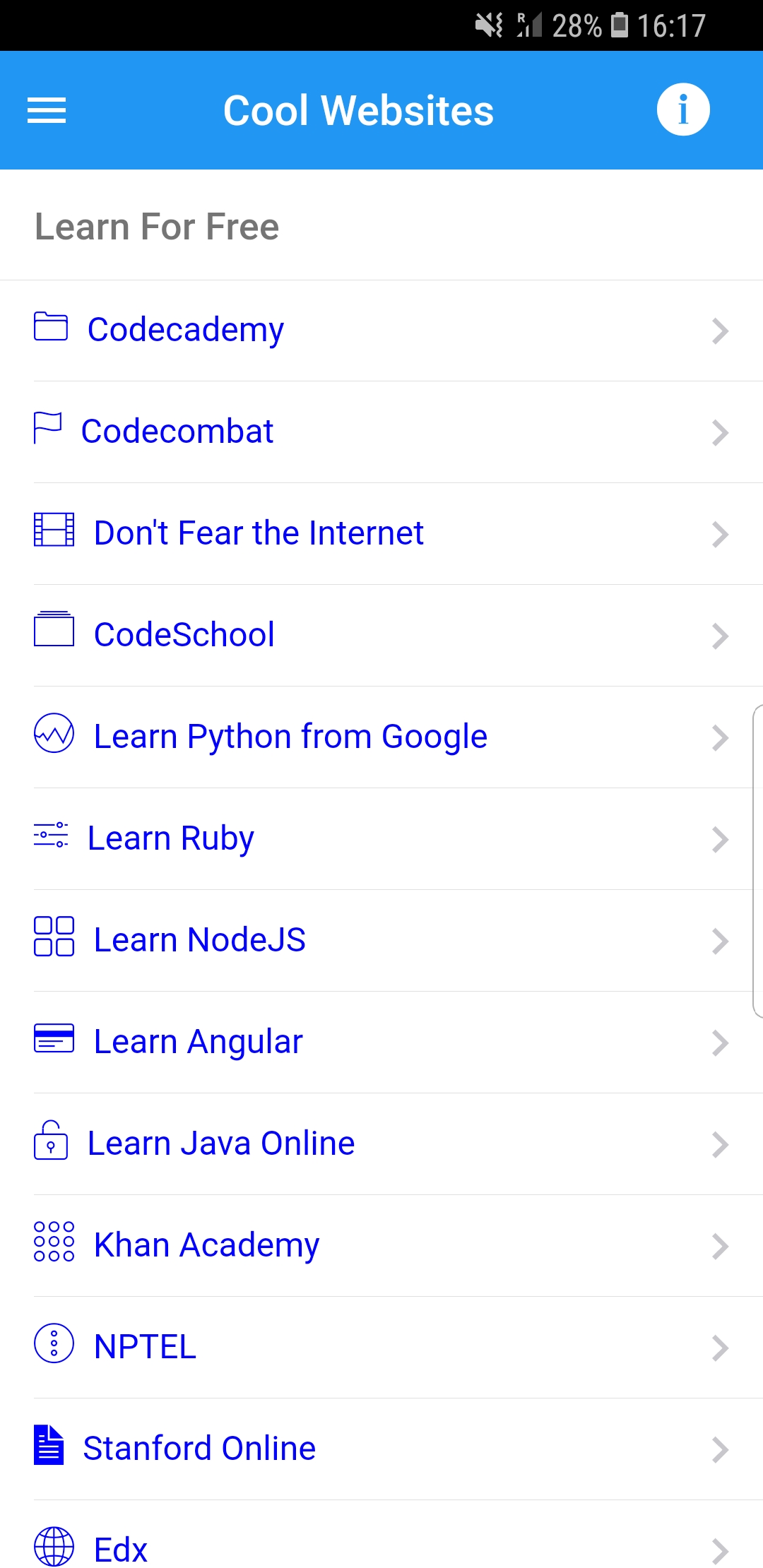Open Learn Python from Google

pyautogui.click(x=381, y=737)
